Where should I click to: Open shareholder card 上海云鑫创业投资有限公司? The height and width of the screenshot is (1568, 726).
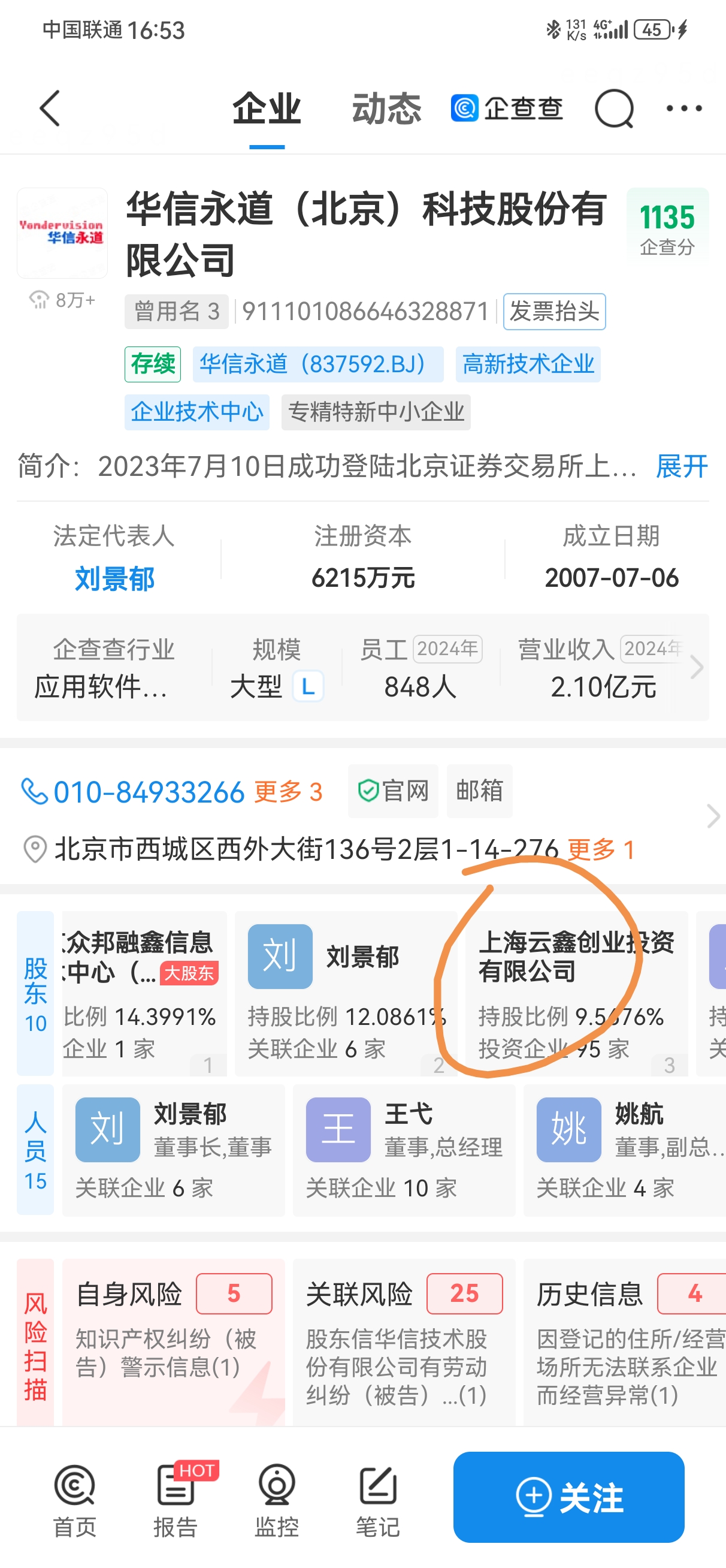tap(576, 993)
